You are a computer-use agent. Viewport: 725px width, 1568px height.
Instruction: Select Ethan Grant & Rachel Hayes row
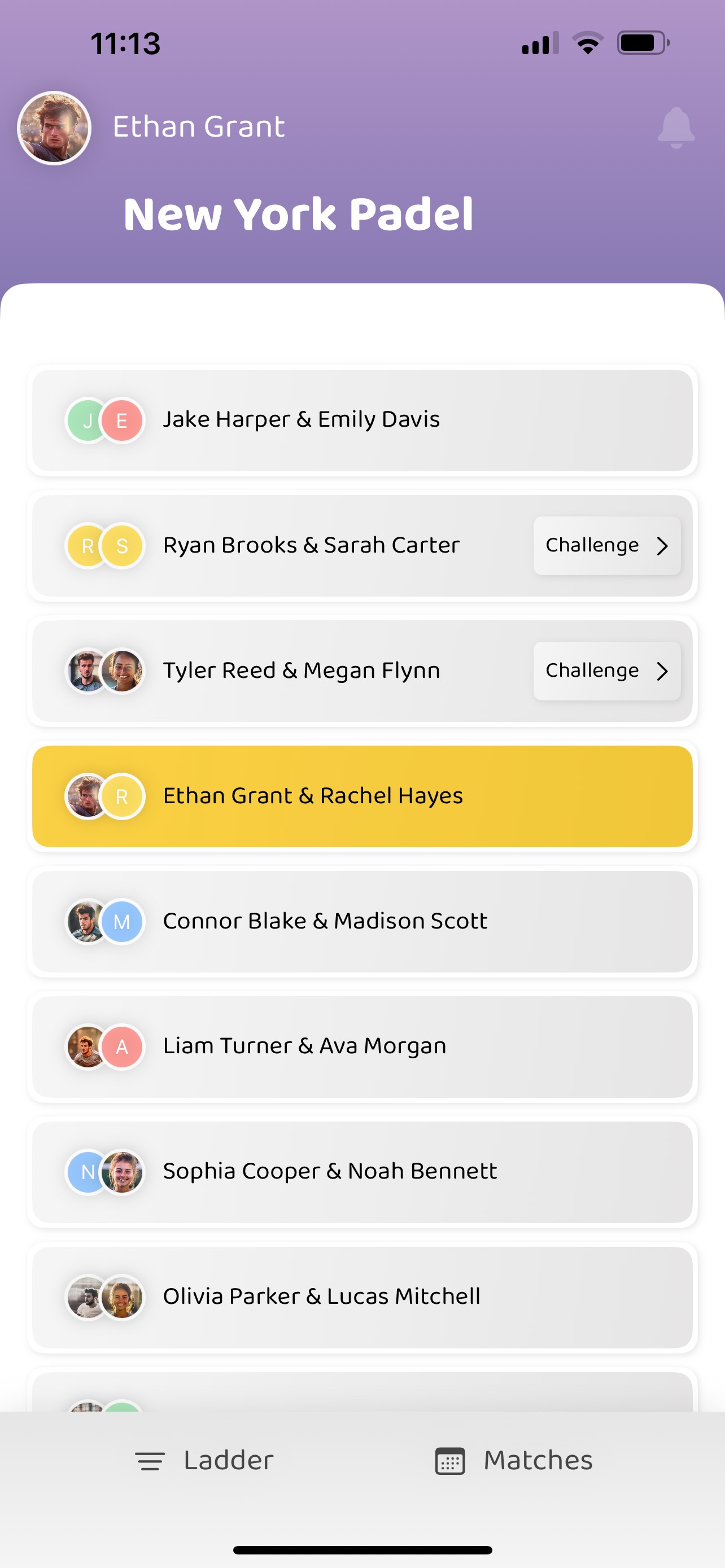[x=361, y=796]
